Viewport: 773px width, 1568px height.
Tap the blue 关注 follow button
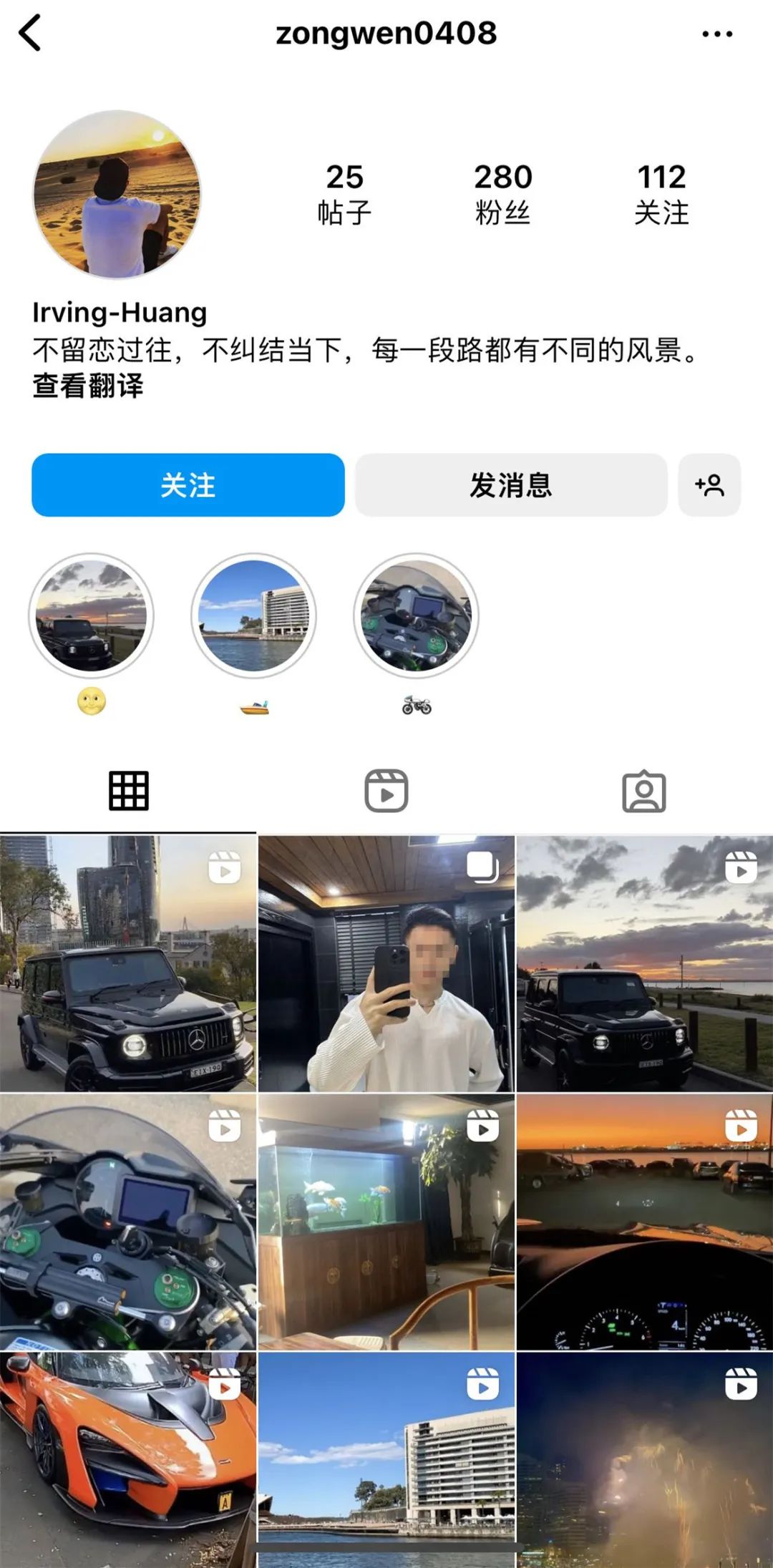click(188, 484)
